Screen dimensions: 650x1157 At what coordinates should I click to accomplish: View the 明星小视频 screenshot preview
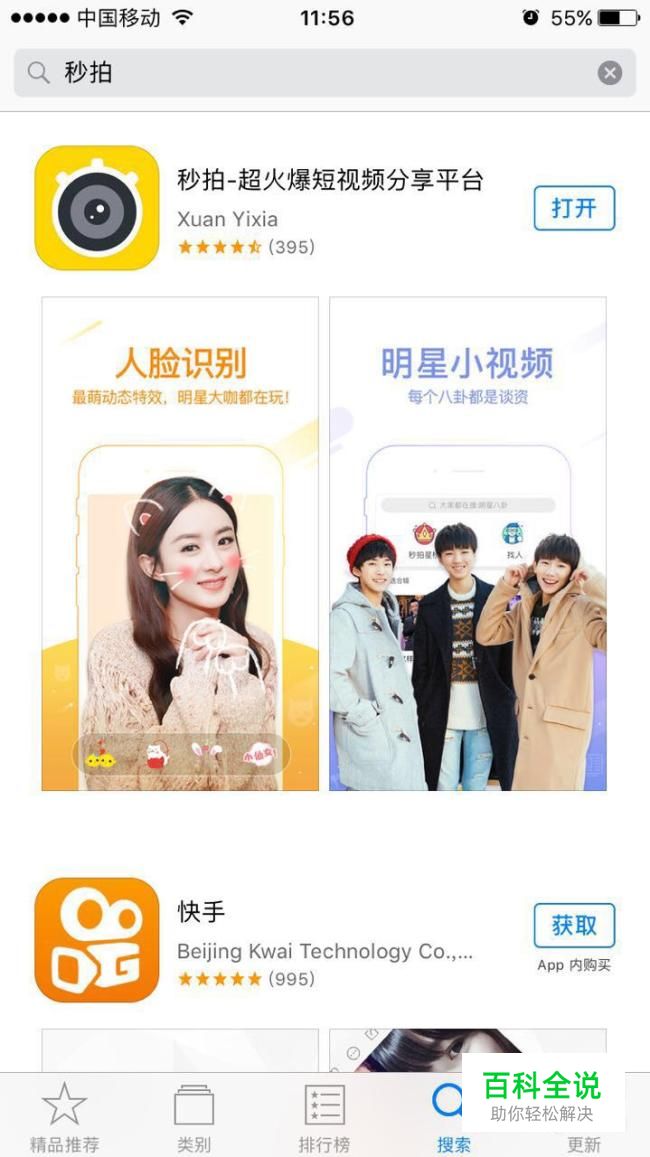(468, 544)
